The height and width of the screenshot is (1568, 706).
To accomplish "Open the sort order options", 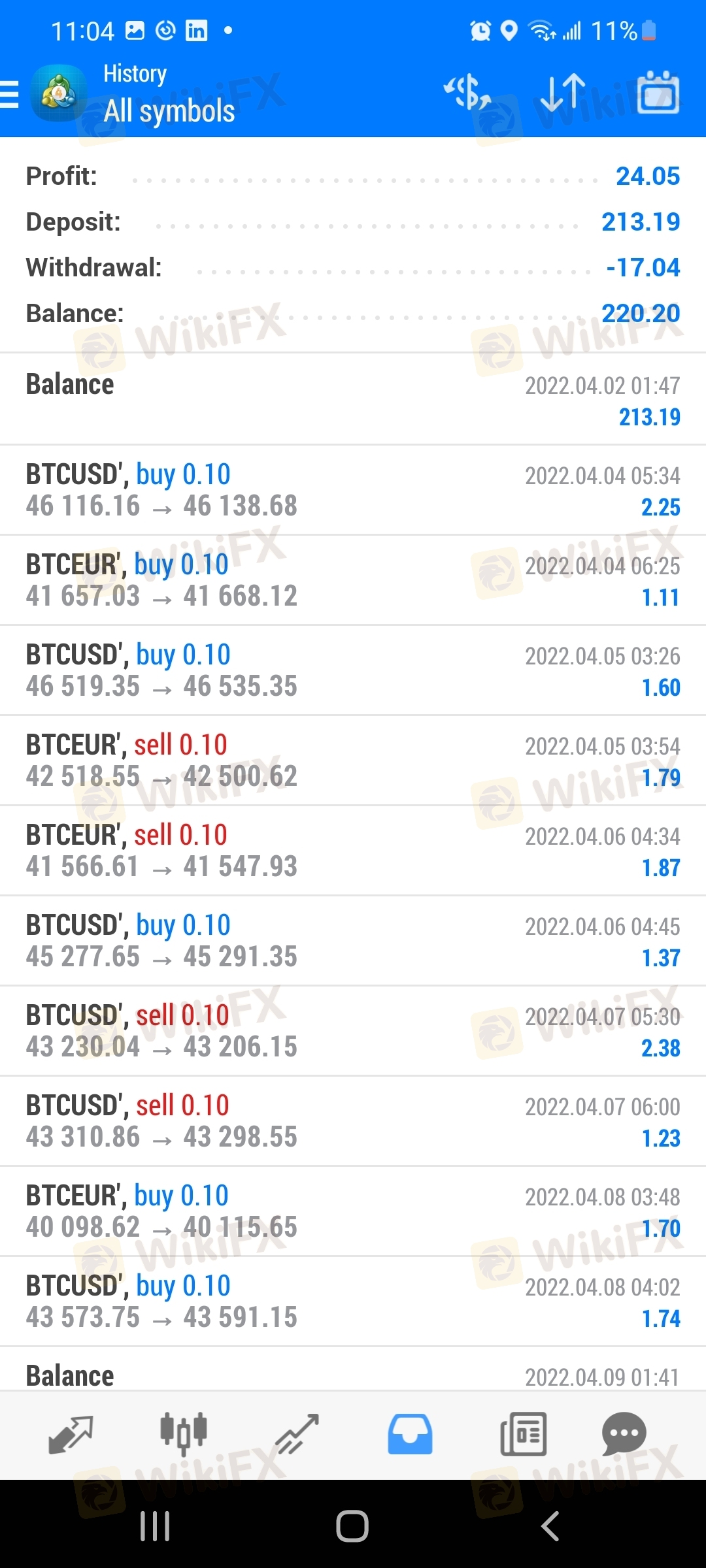I will [x=563, y=93].
